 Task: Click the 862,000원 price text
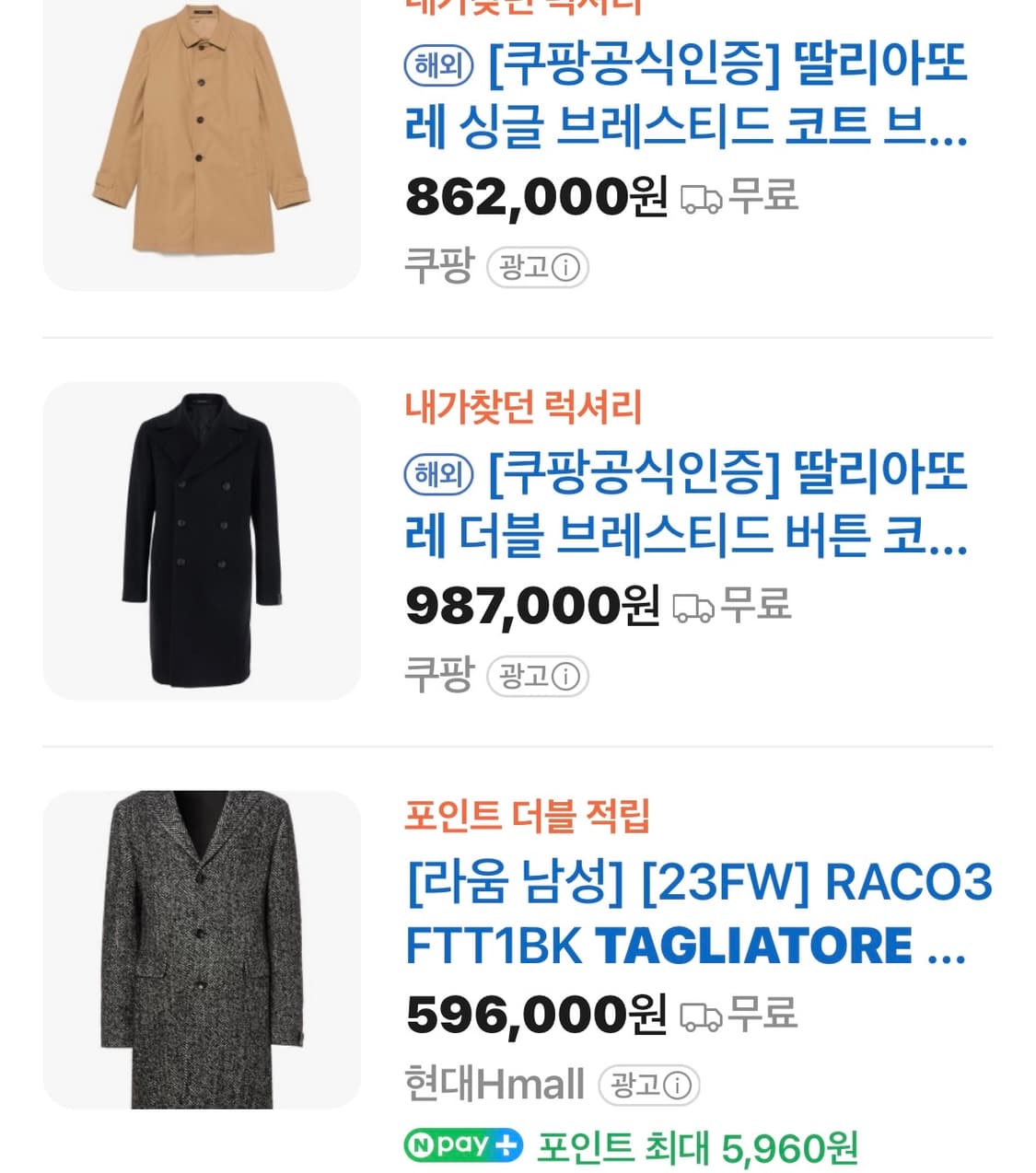pos(531,196)
